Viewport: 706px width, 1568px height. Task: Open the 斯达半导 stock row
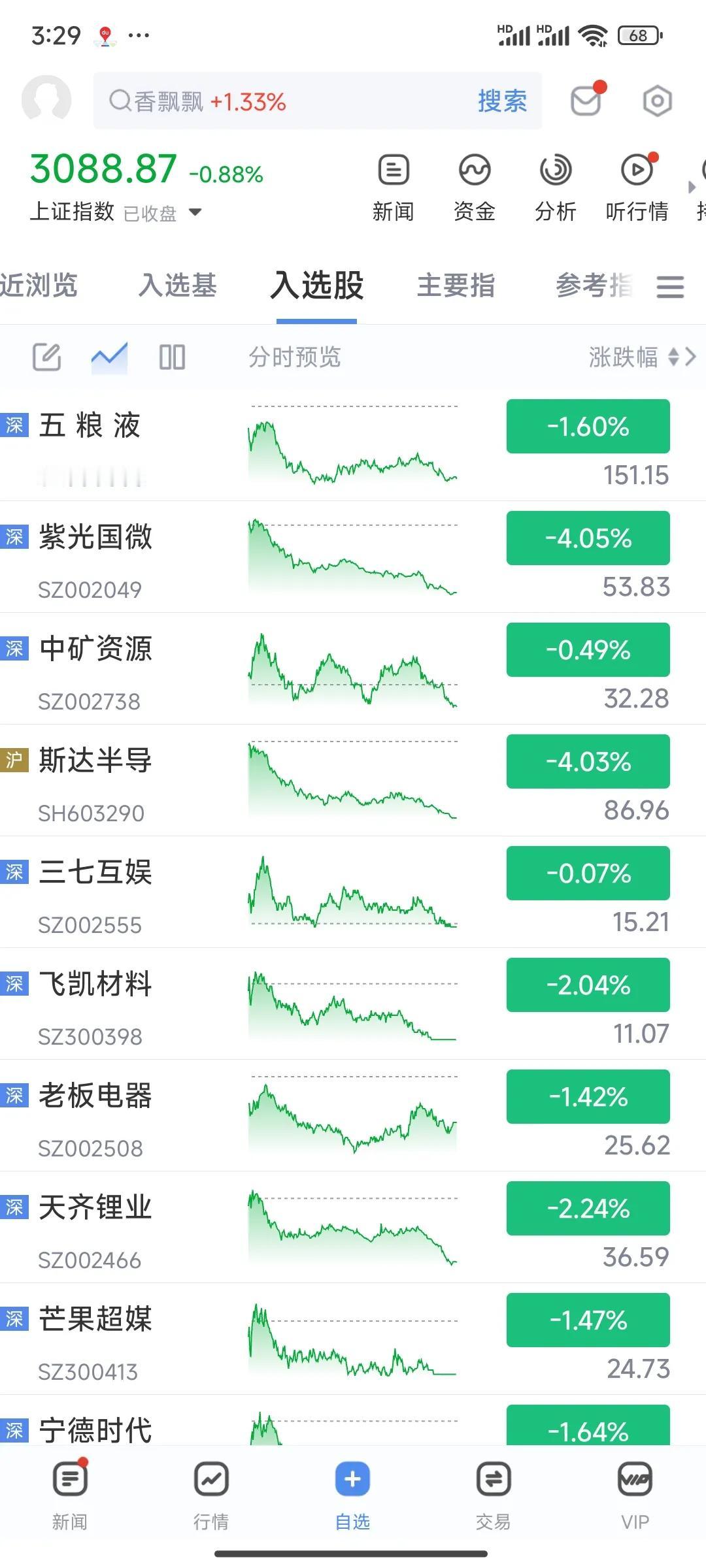click(353, 780)
